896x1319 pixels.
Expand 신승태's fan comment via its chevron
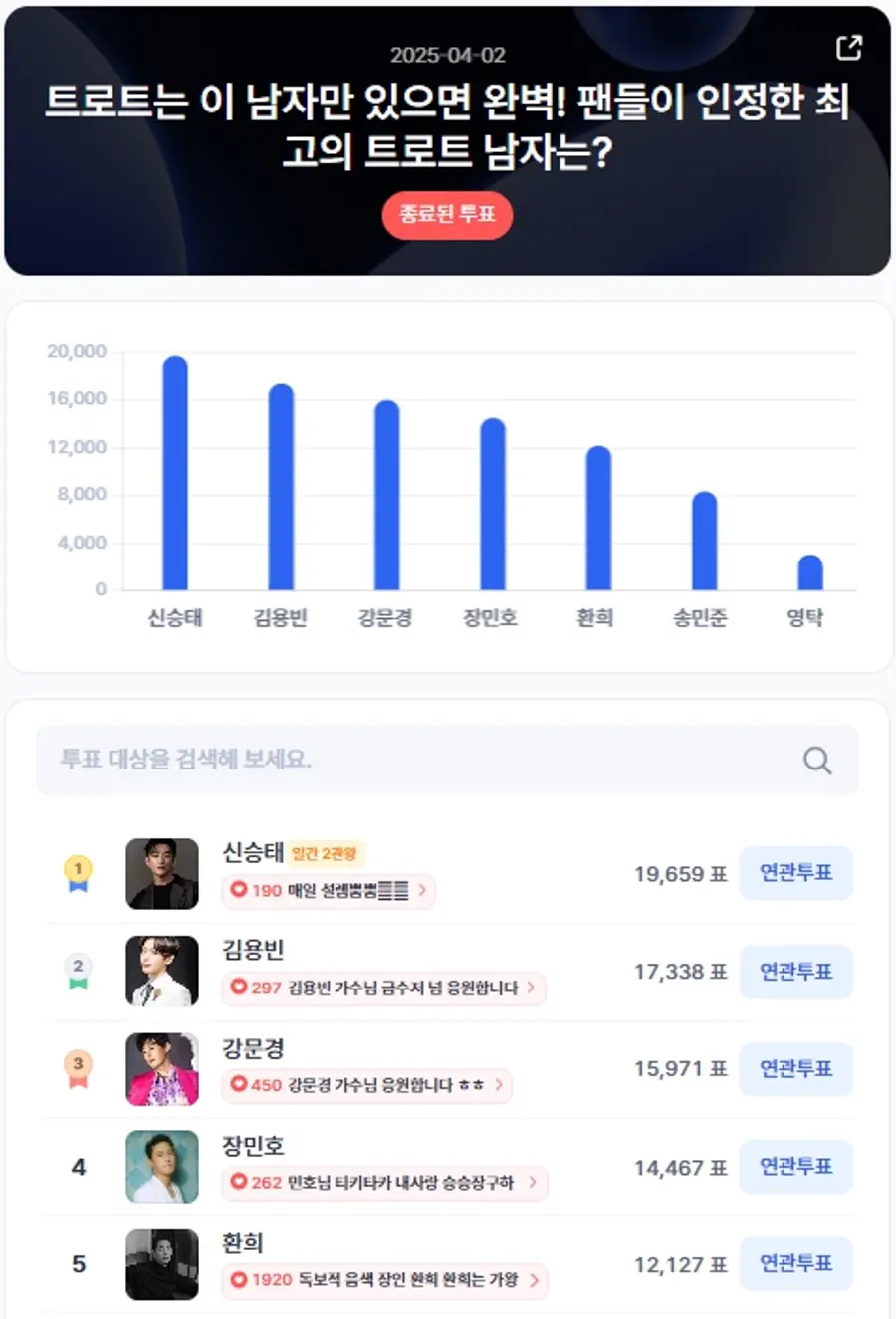(x=422, y=892)
